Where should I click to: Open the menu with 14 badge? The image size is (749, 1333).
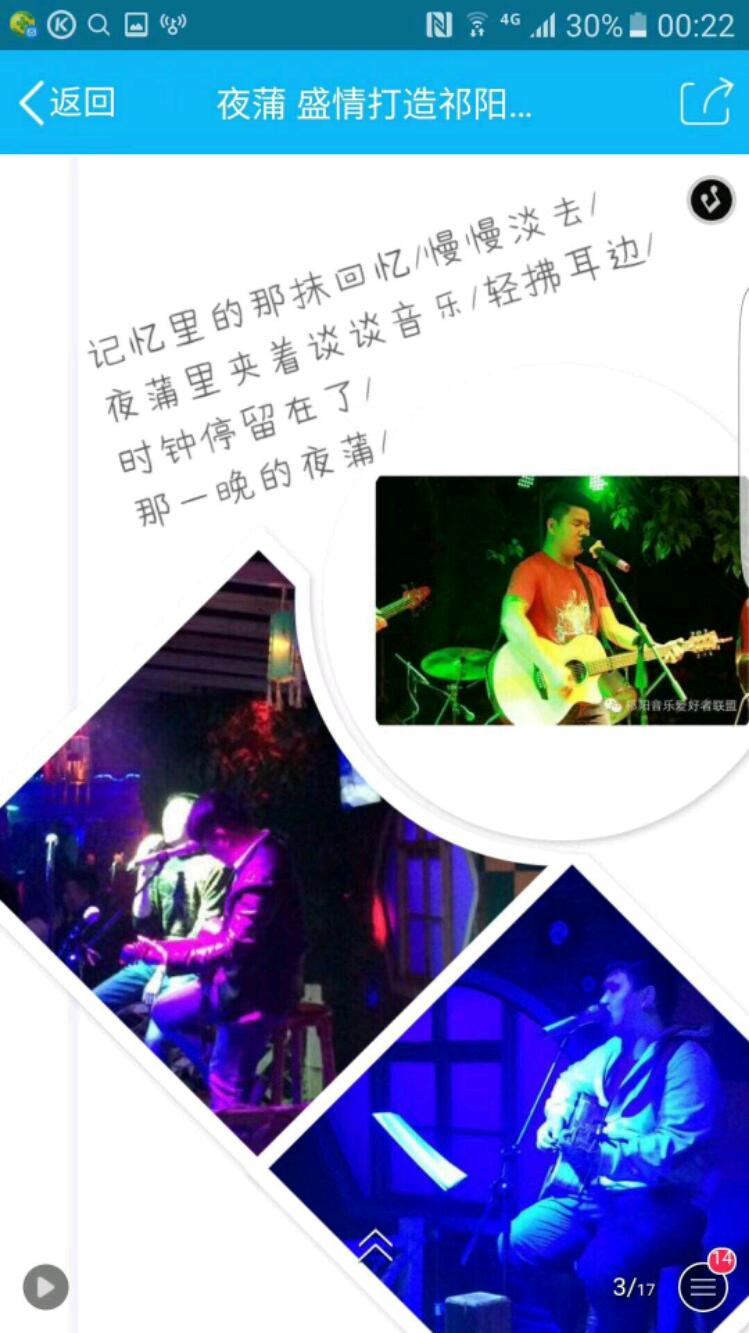pyautogui.click(x=703, y=1286)
